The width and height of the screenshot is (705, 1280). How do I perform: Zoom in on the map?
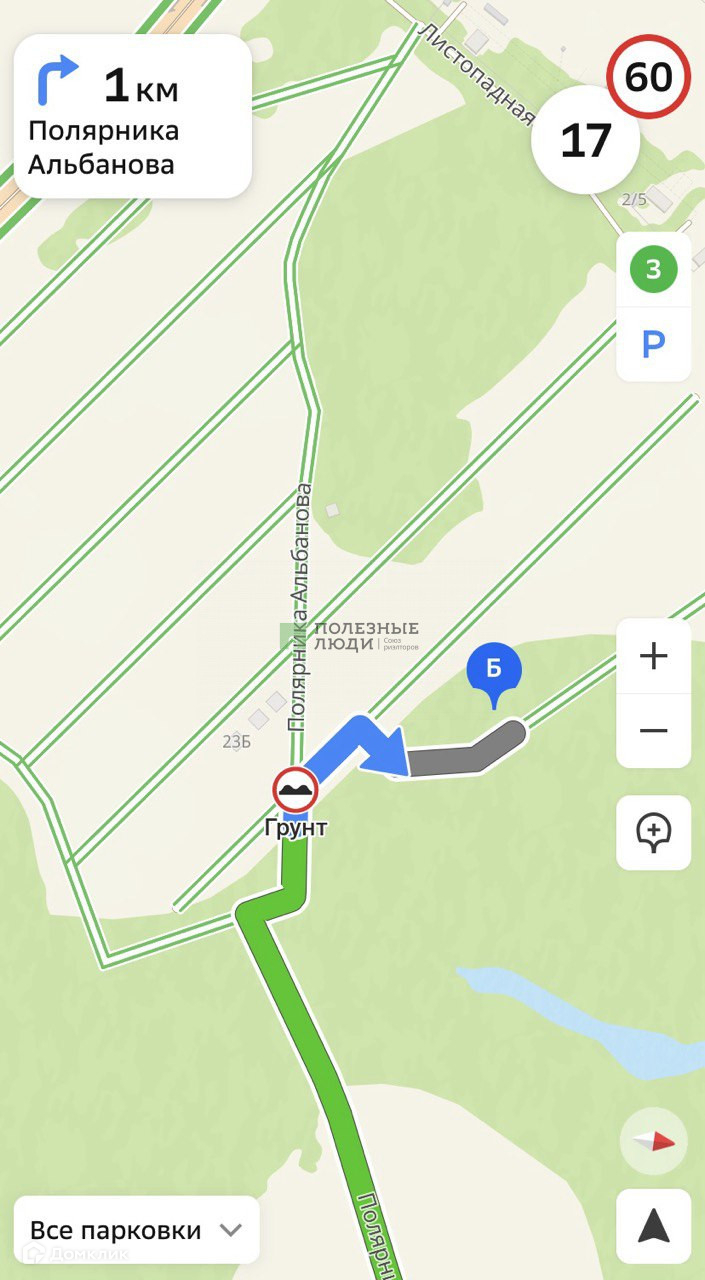tap(653, 656)
